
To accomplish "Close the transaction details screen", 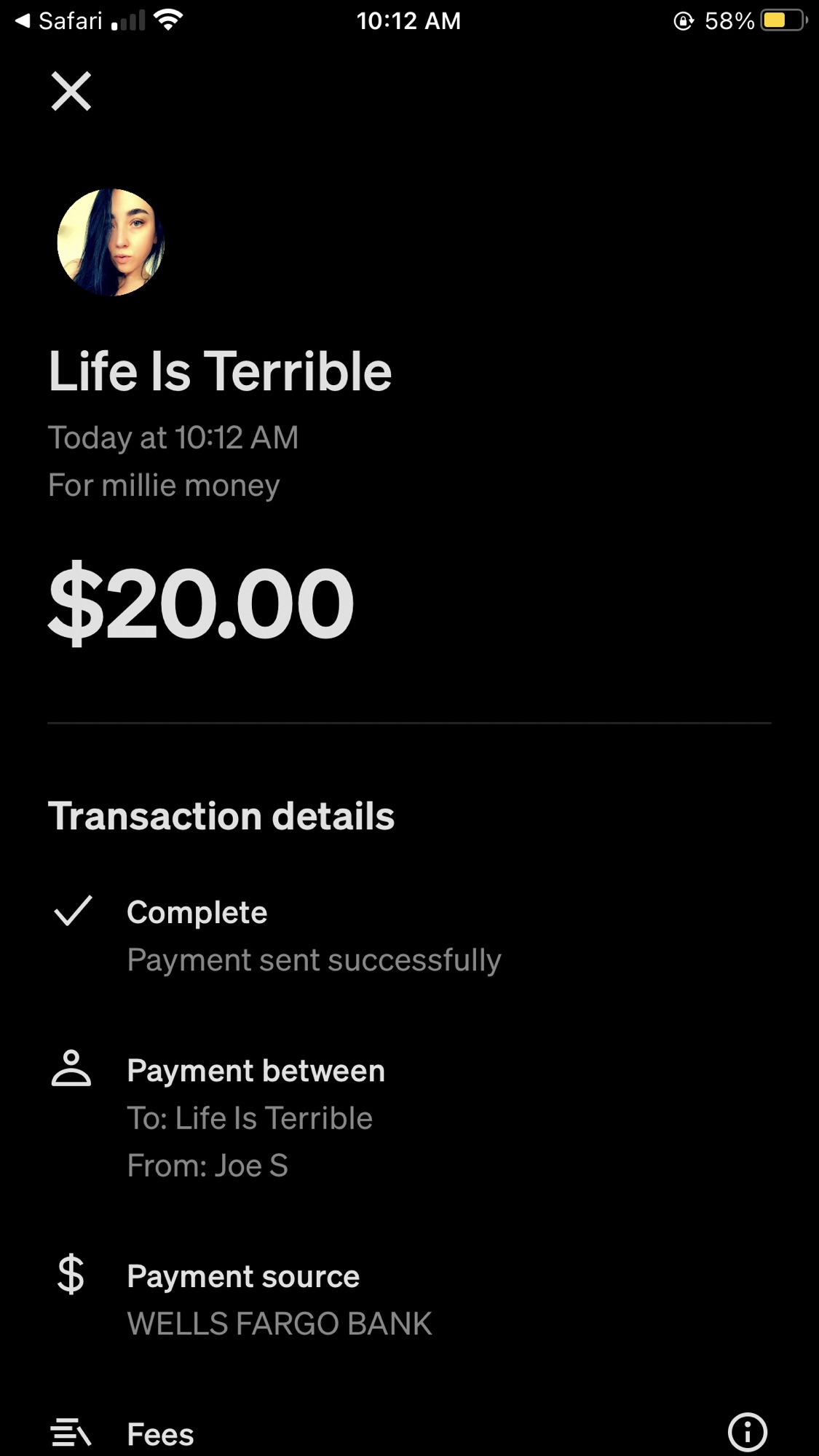I will (x=71, y=91).
